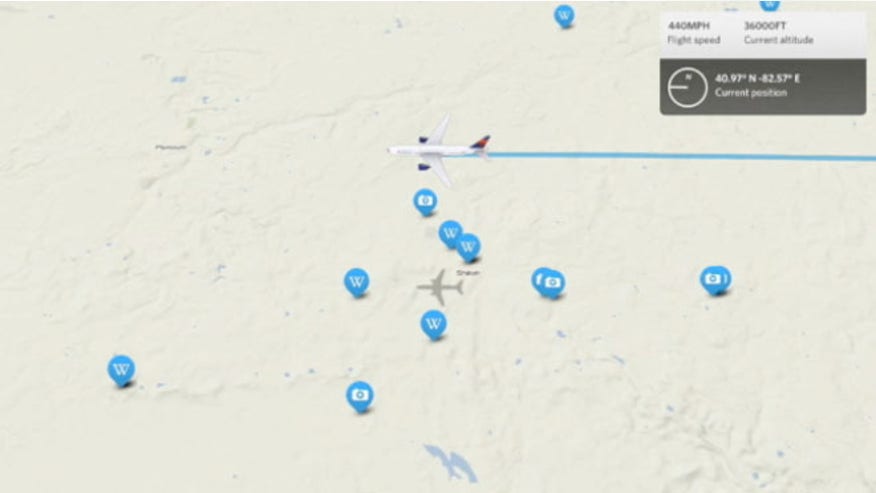Open the Wikipedia pin at the top center
Viewport: 876px width, 493px height.
tap(565, 15)
